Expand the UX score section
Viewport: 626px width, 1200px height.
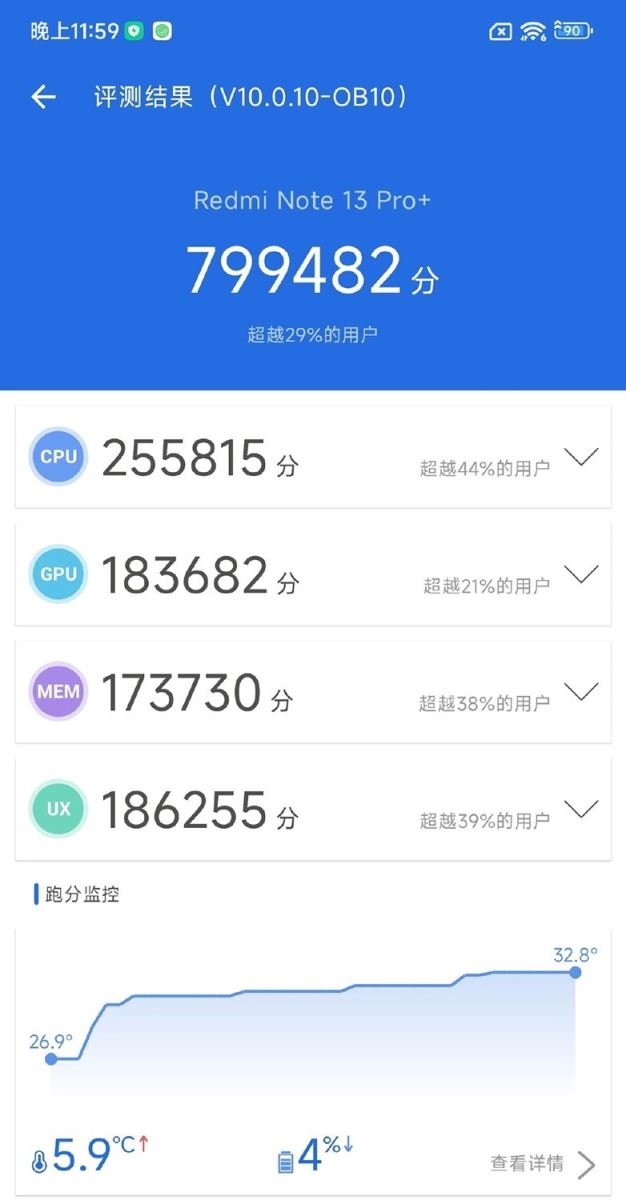(x=581, y=808)
